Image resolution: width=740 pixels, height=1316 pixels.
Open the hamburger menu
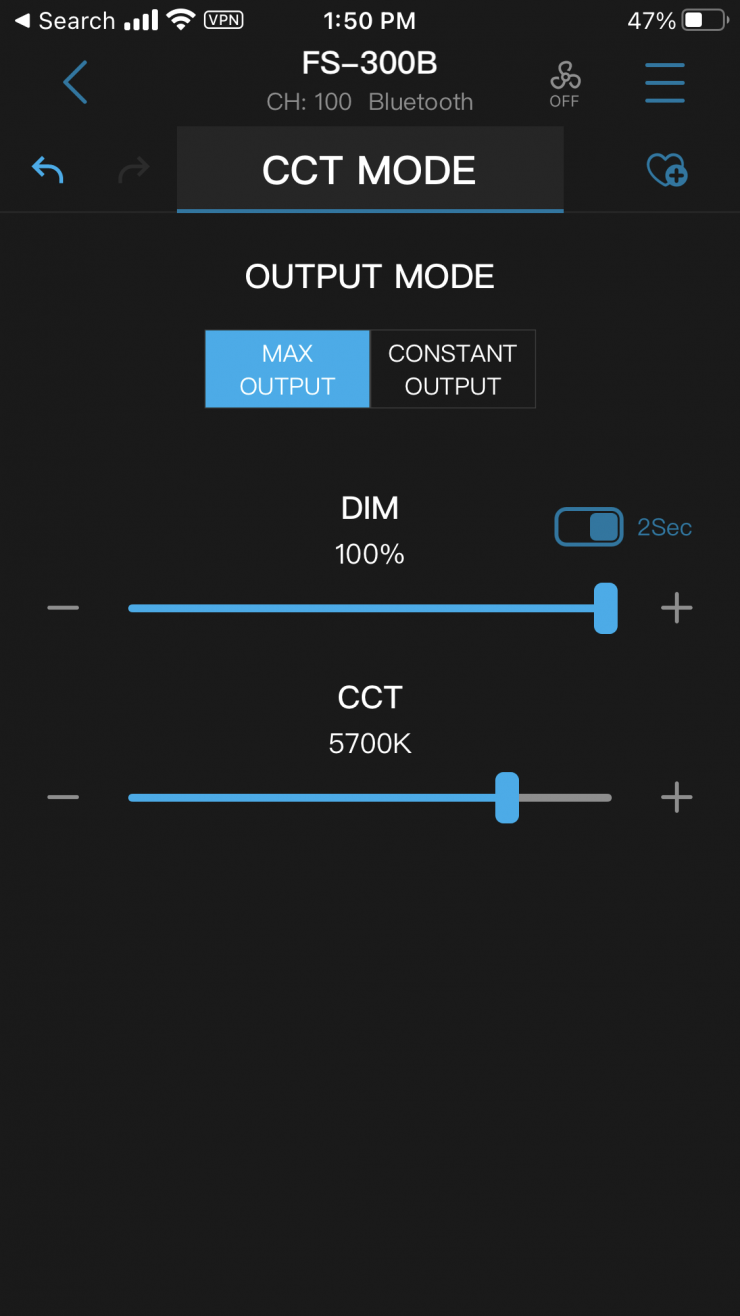664,82
